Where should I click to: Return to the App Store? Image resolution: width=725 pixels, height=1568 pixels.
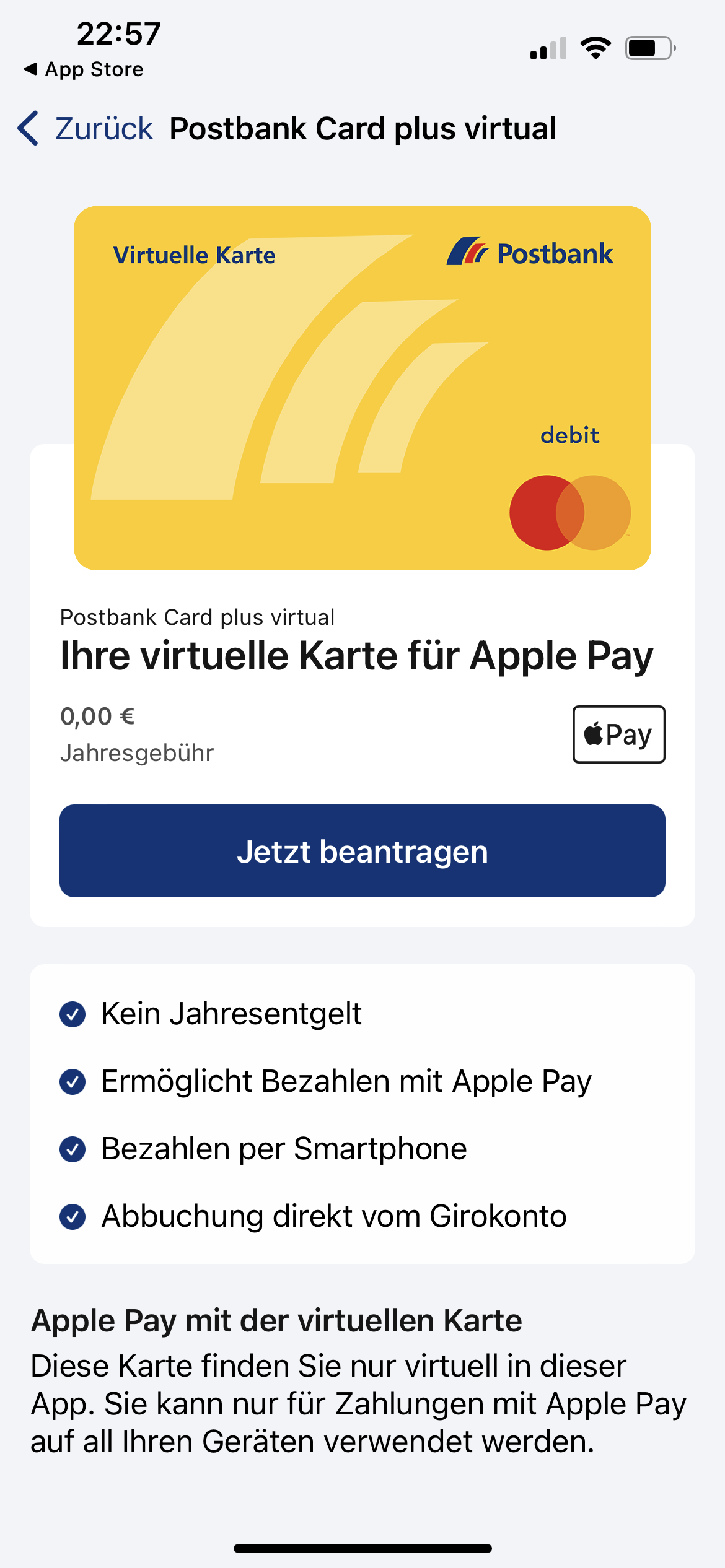(84, 69)
